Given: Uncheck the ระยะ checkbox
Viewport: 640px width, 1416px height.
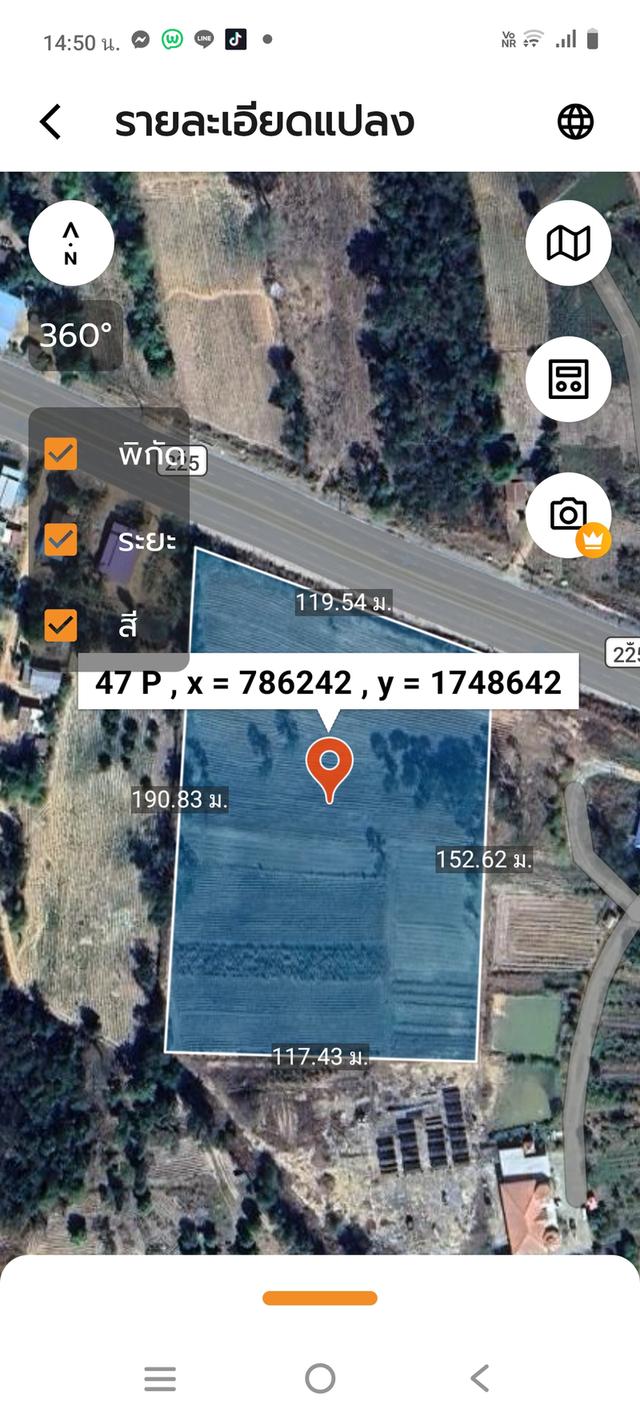Looking at the screenshot, I should coord(61,540).
